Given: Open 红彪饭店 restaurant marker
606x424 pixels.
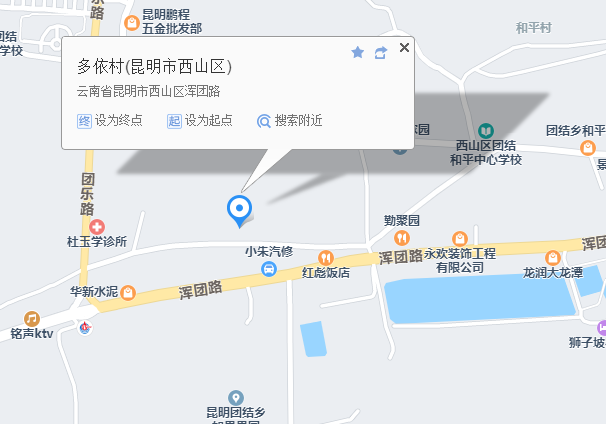Looking at the screenshot, I should 325,258.
